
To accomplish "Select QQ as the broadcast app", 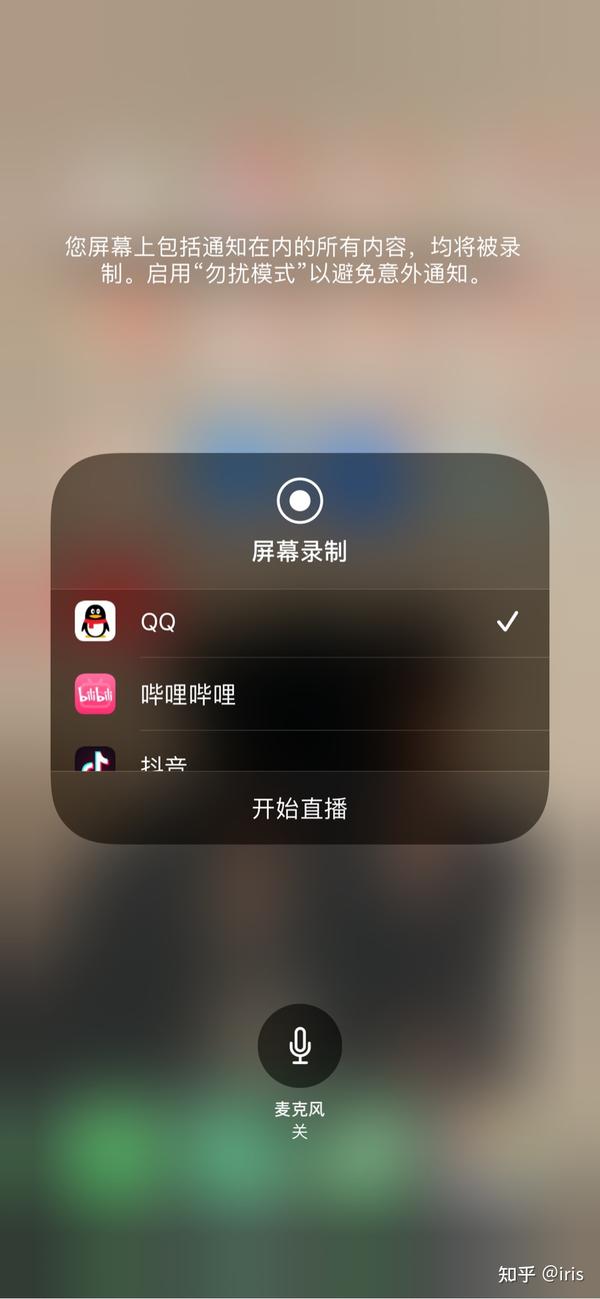I will click(x=299, y=622).
